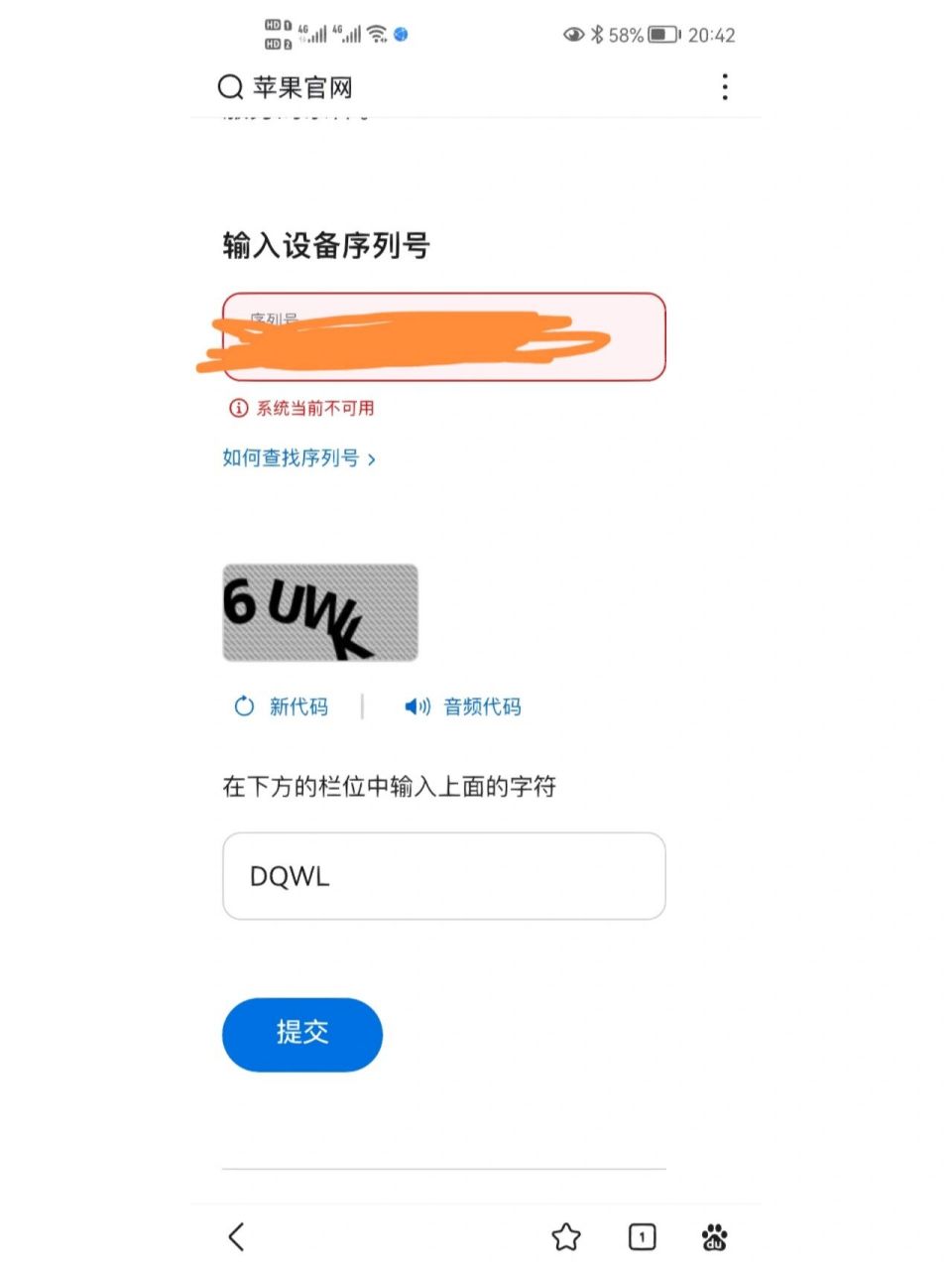Tap the back arrow in the bottom navigation bar
Screen dimensions: 952x1270
tap(236, 1237)
